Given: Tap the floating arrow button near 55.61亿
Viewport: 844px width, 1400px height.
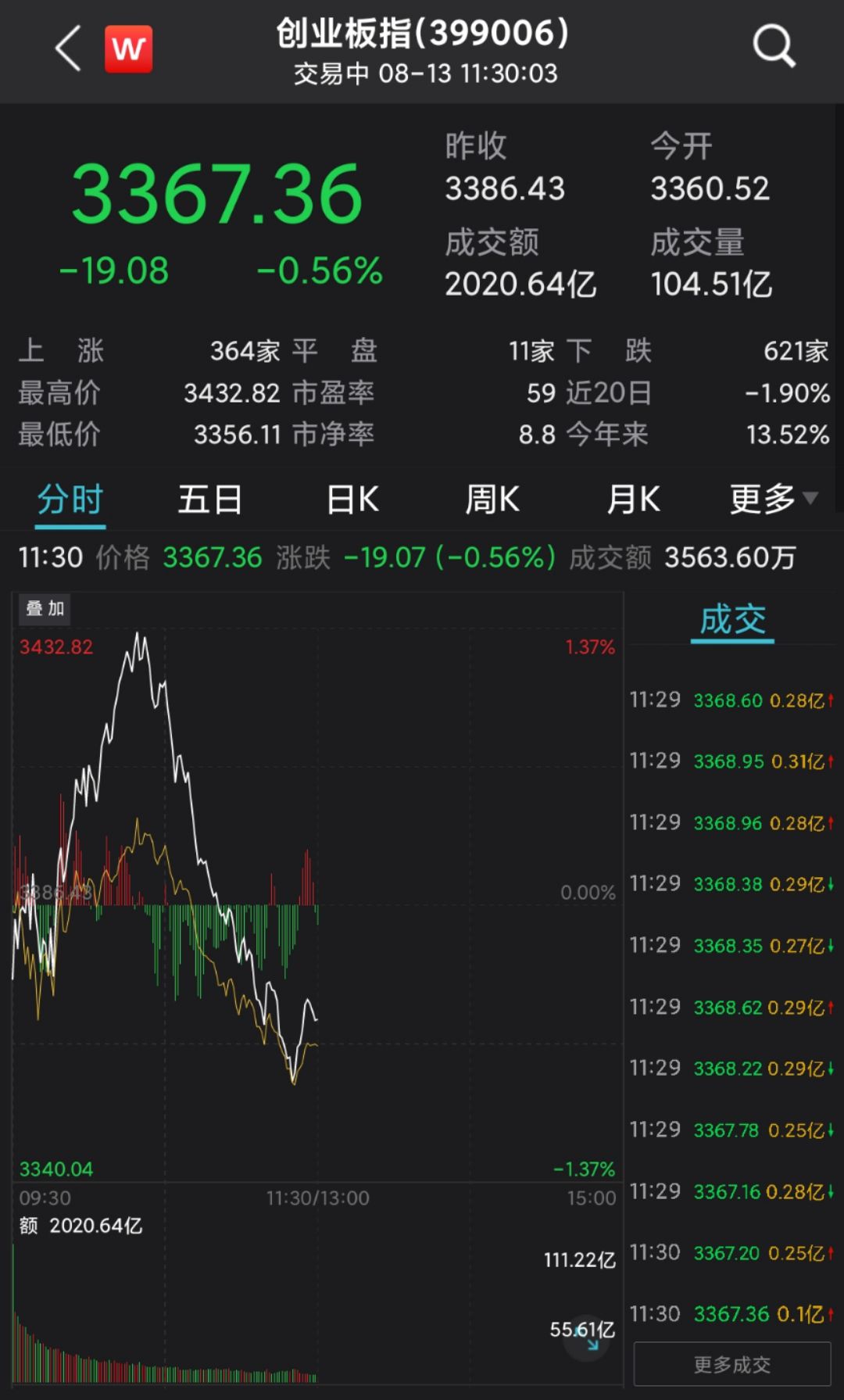Looking at the screenshot, I should tap(587, 1339).
